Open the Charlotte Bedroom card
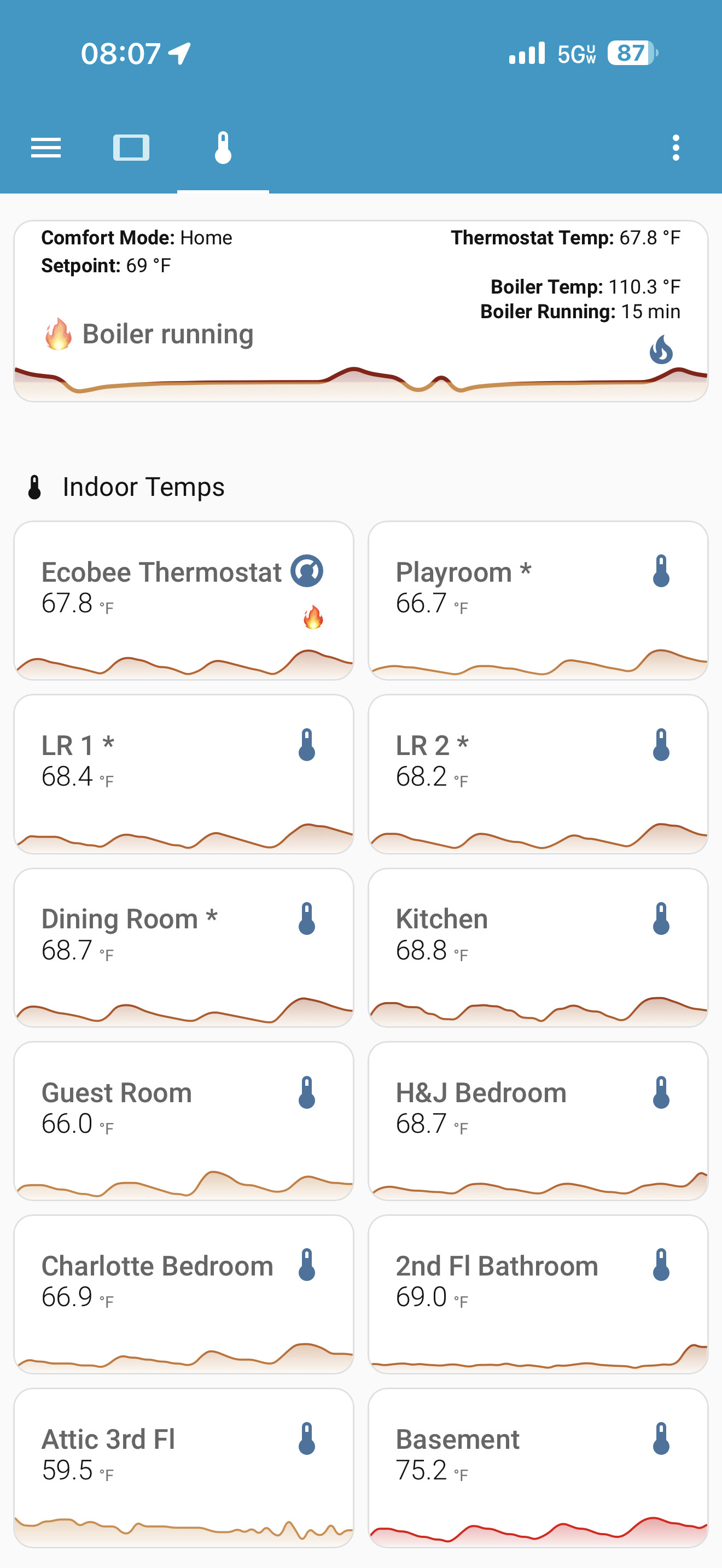Screen dimensions: 722x1568 (183, 1294)
